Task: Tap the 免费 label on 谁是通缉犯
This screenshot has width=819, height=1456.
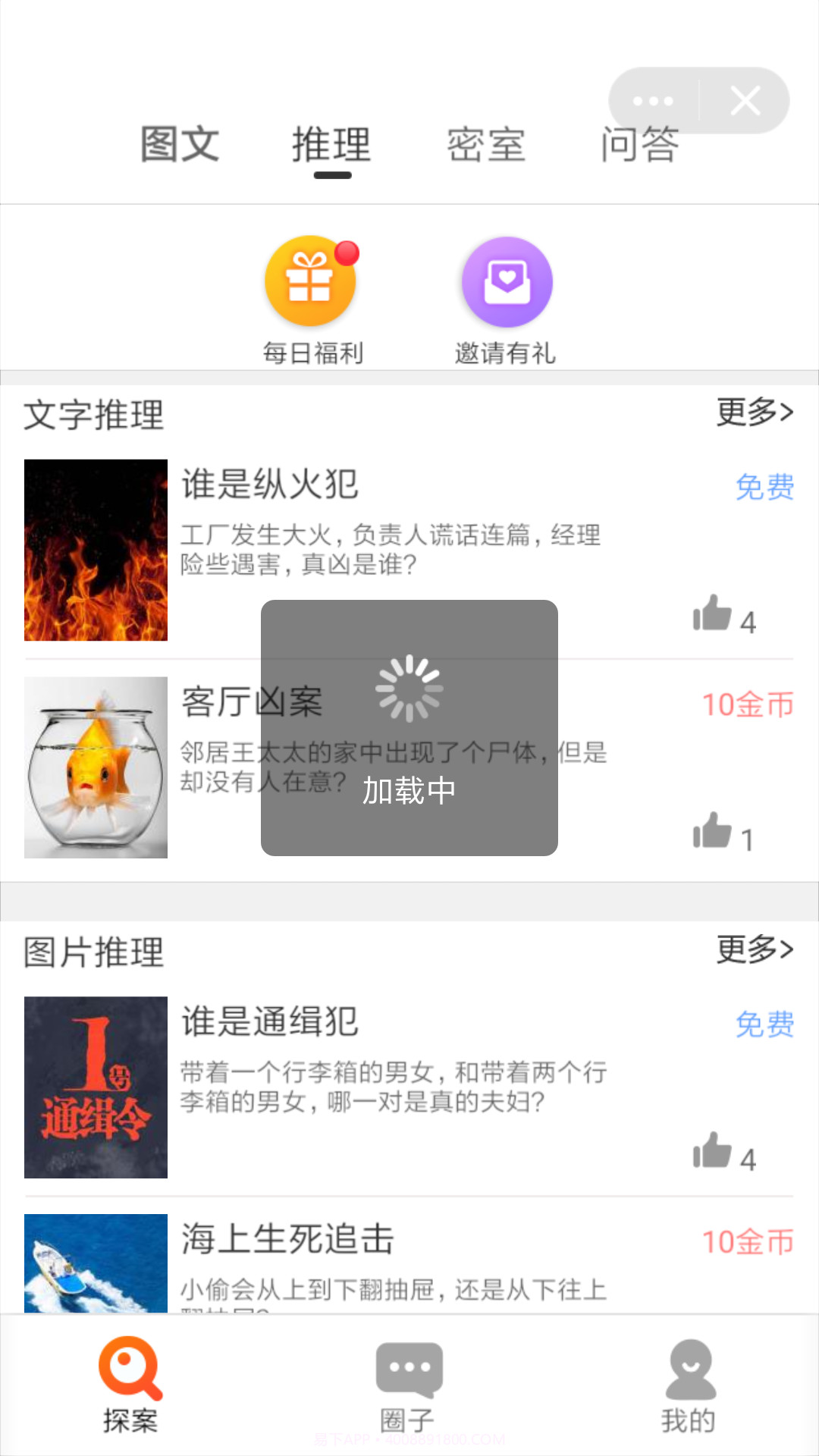Action: coord(764,1025)
